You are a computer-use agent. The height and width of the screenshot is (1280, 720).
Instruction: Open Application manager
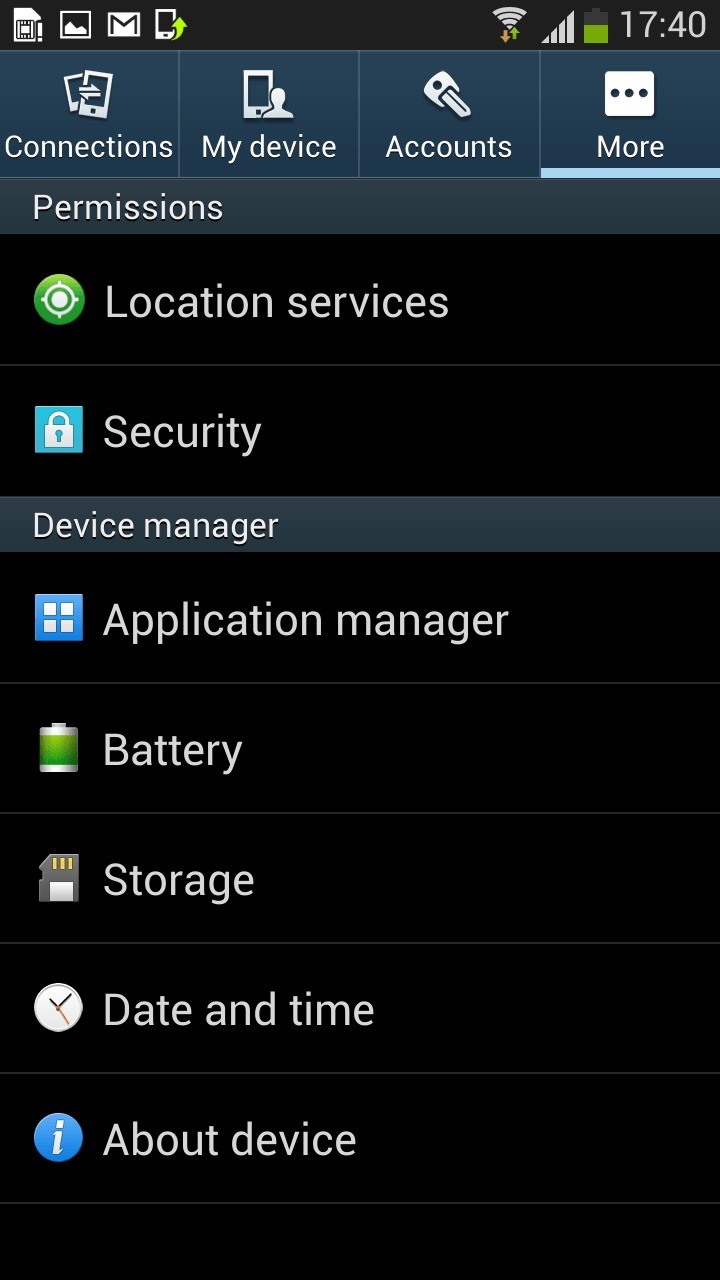[360, 619]
